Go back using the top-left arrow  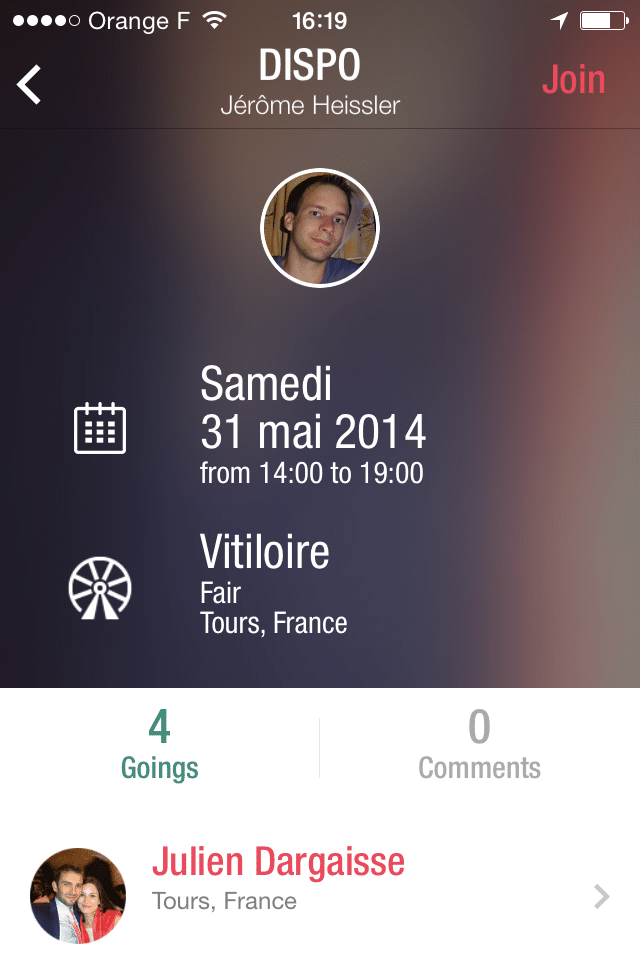tap(30, 84)
